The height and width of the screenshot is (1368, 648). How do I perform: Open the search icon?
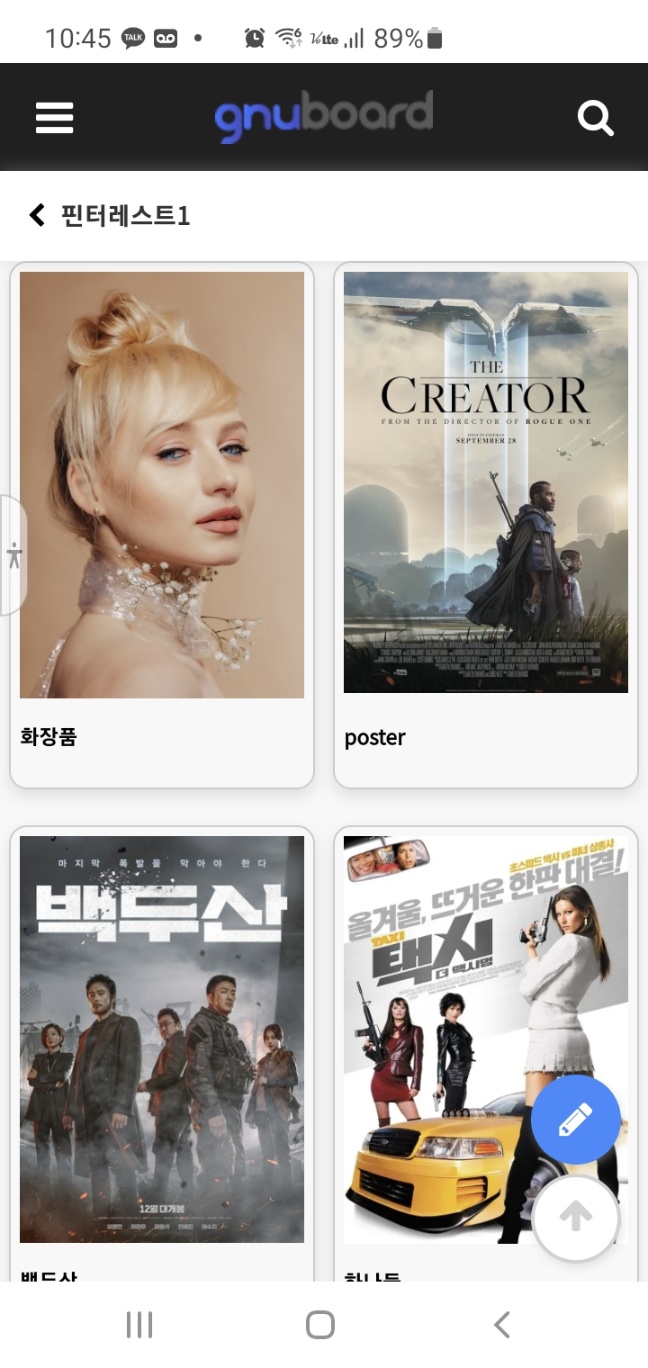tap(595, 118)
